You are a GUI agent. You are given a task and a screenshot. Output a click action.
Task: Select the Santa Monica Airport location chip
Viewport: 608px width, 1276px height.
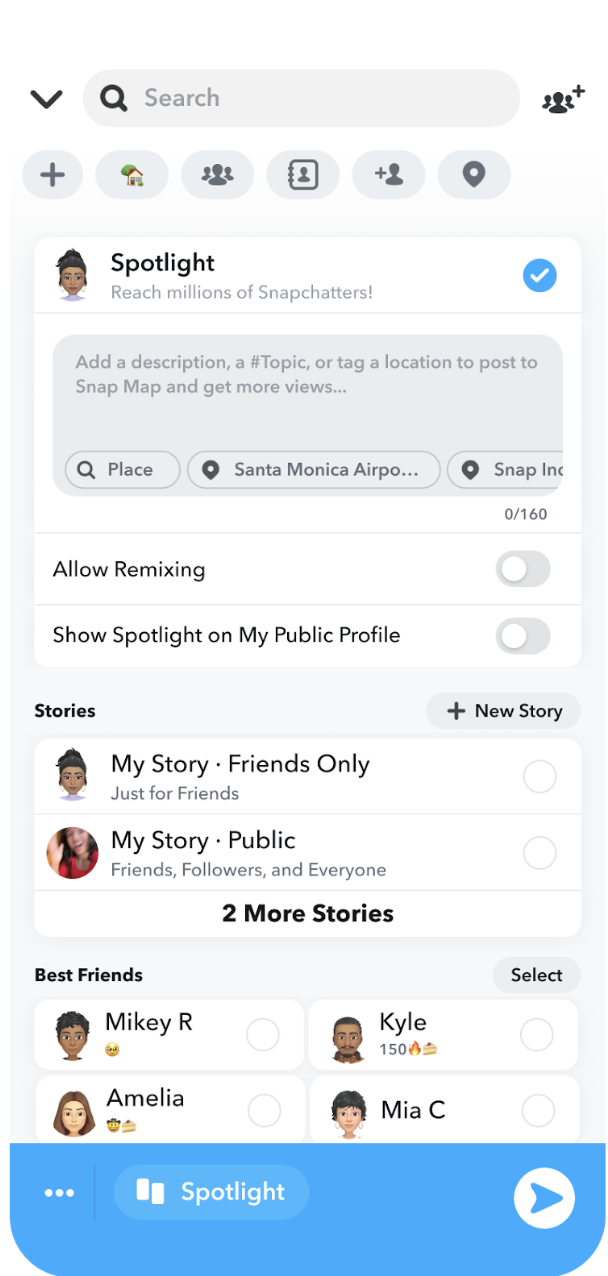pos(313,469)
